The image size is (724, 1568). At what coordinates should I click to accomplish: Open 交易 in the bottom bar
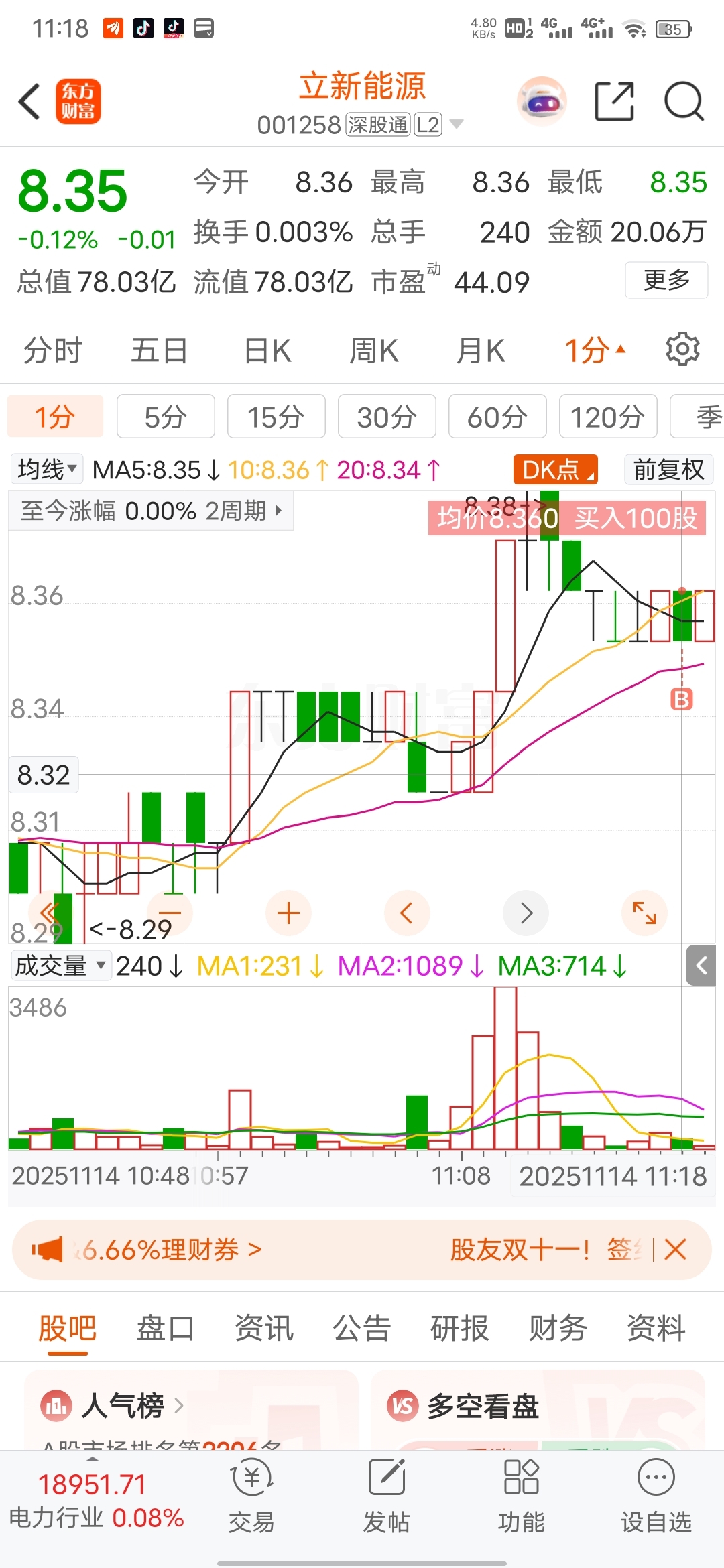pos(251,1495)
